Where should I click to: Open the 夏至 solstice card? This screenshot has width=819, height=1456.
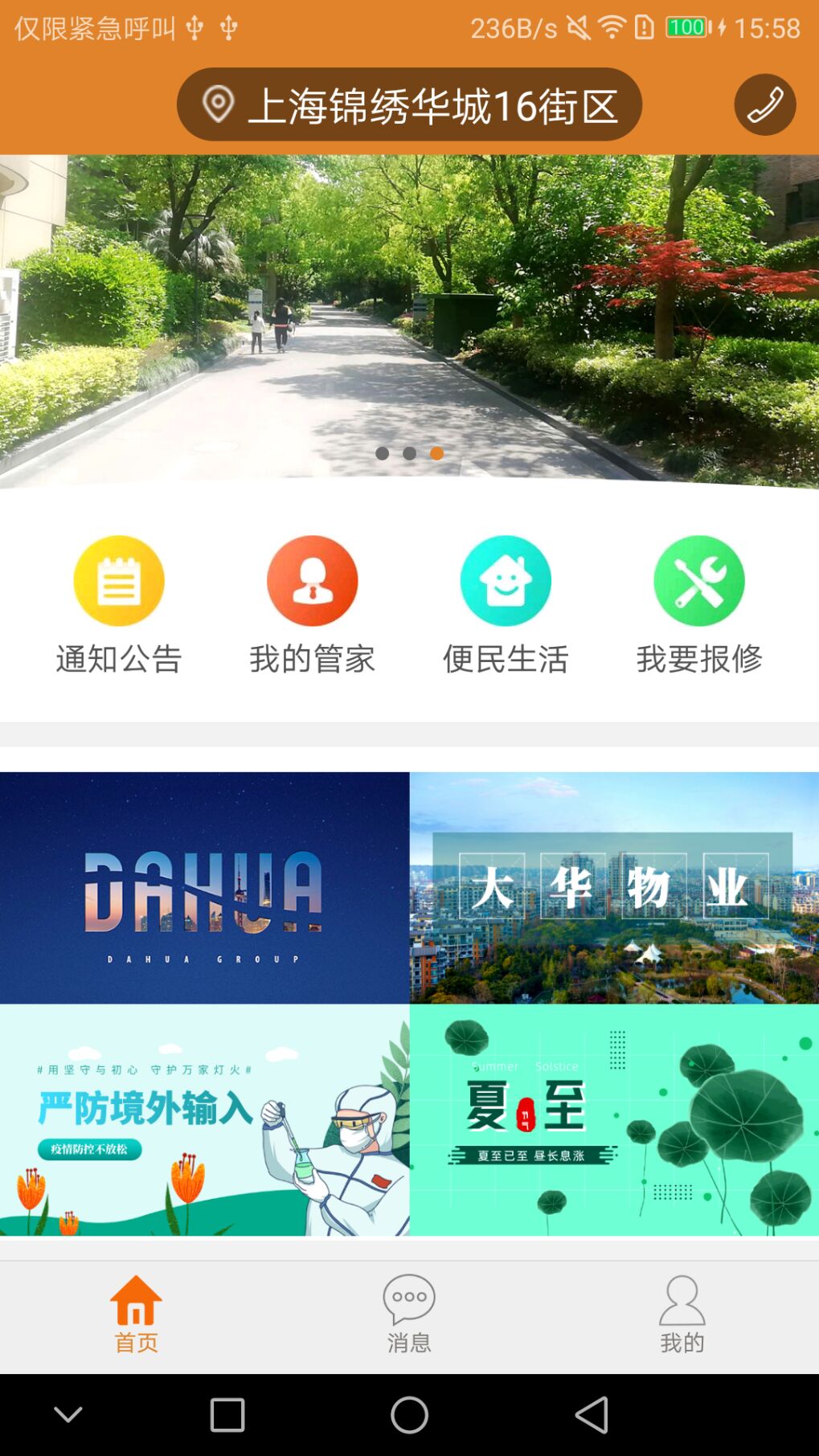(x=614, y=1119)
